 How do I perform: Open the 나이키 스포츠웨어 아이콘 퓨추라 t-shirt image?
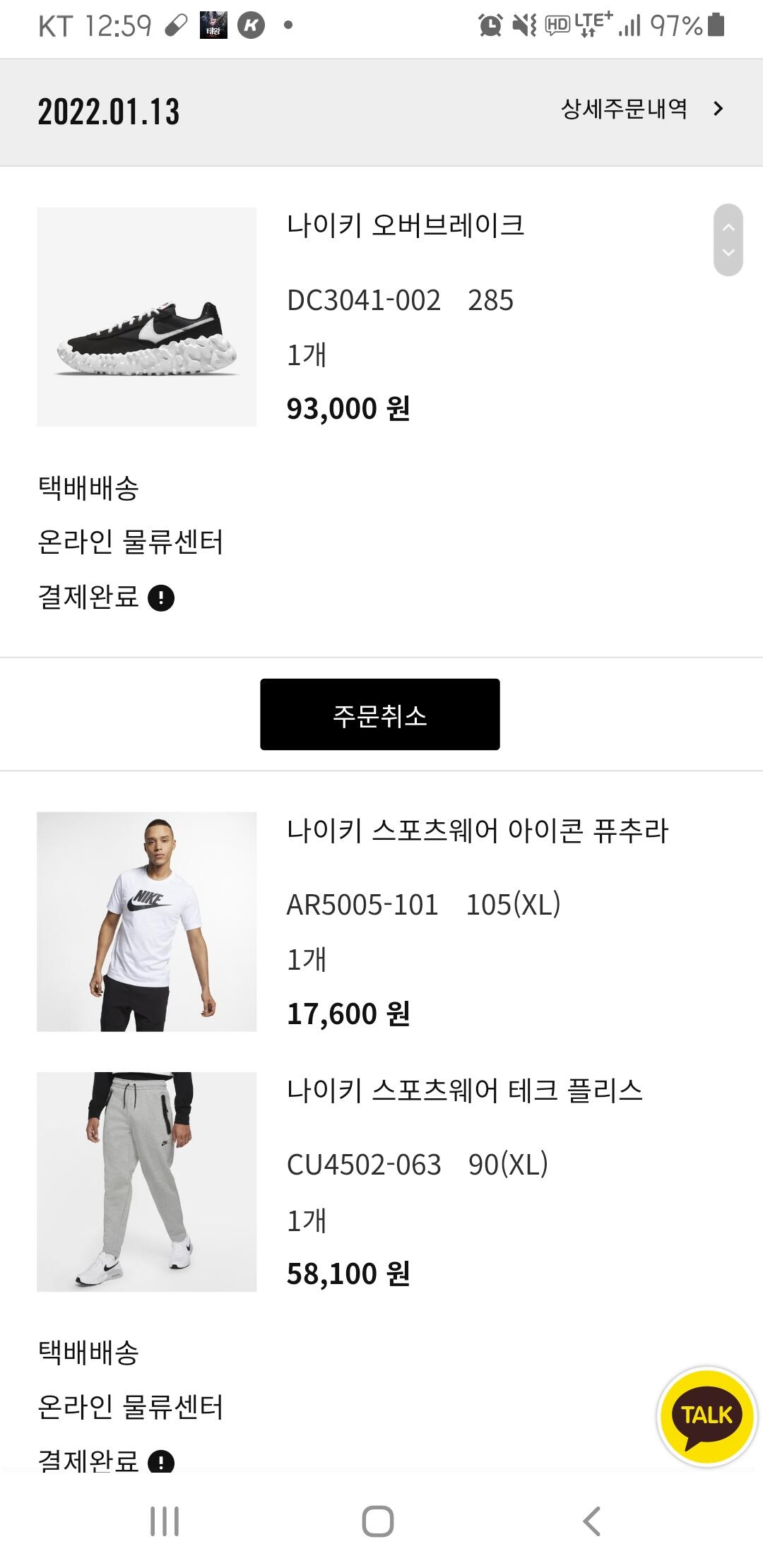(147, 922)
